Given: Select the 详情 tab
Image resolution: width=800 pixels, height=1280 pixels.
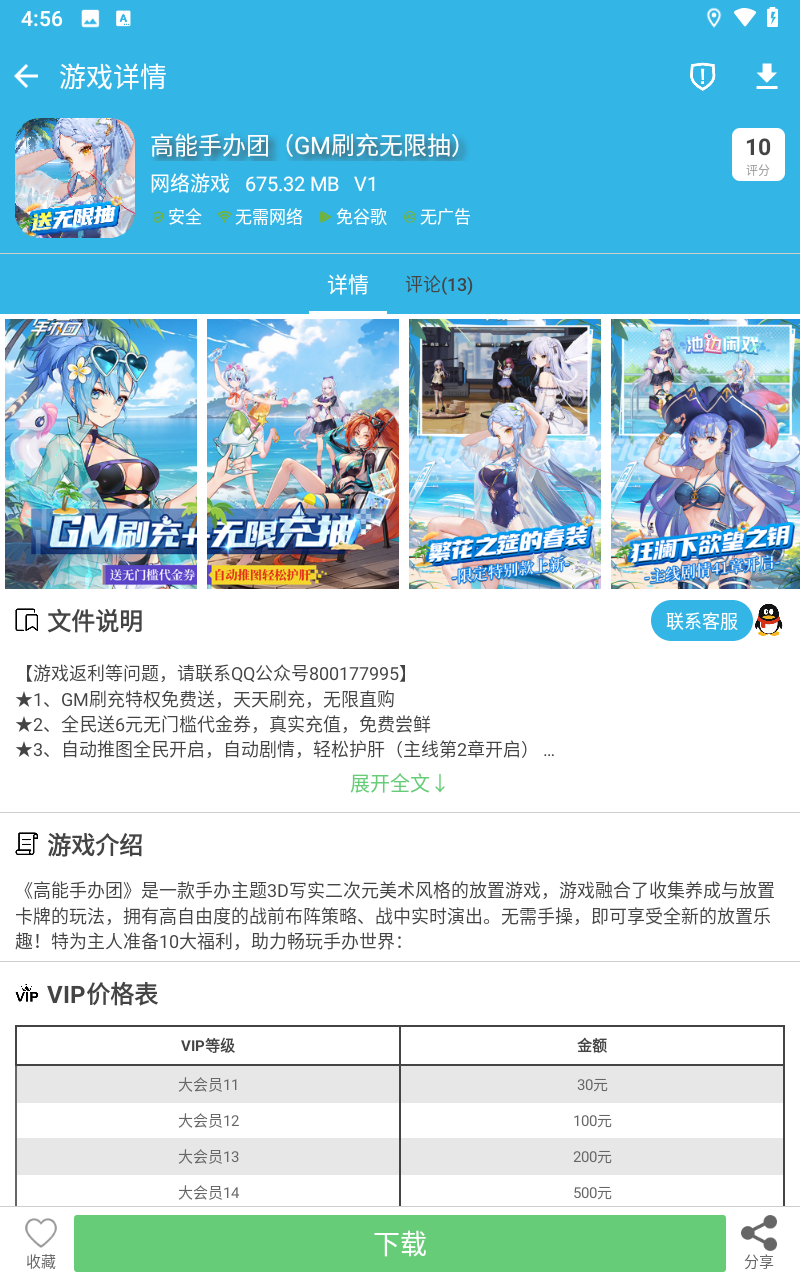Looking at the screenshot, I should tap(348, 285).
